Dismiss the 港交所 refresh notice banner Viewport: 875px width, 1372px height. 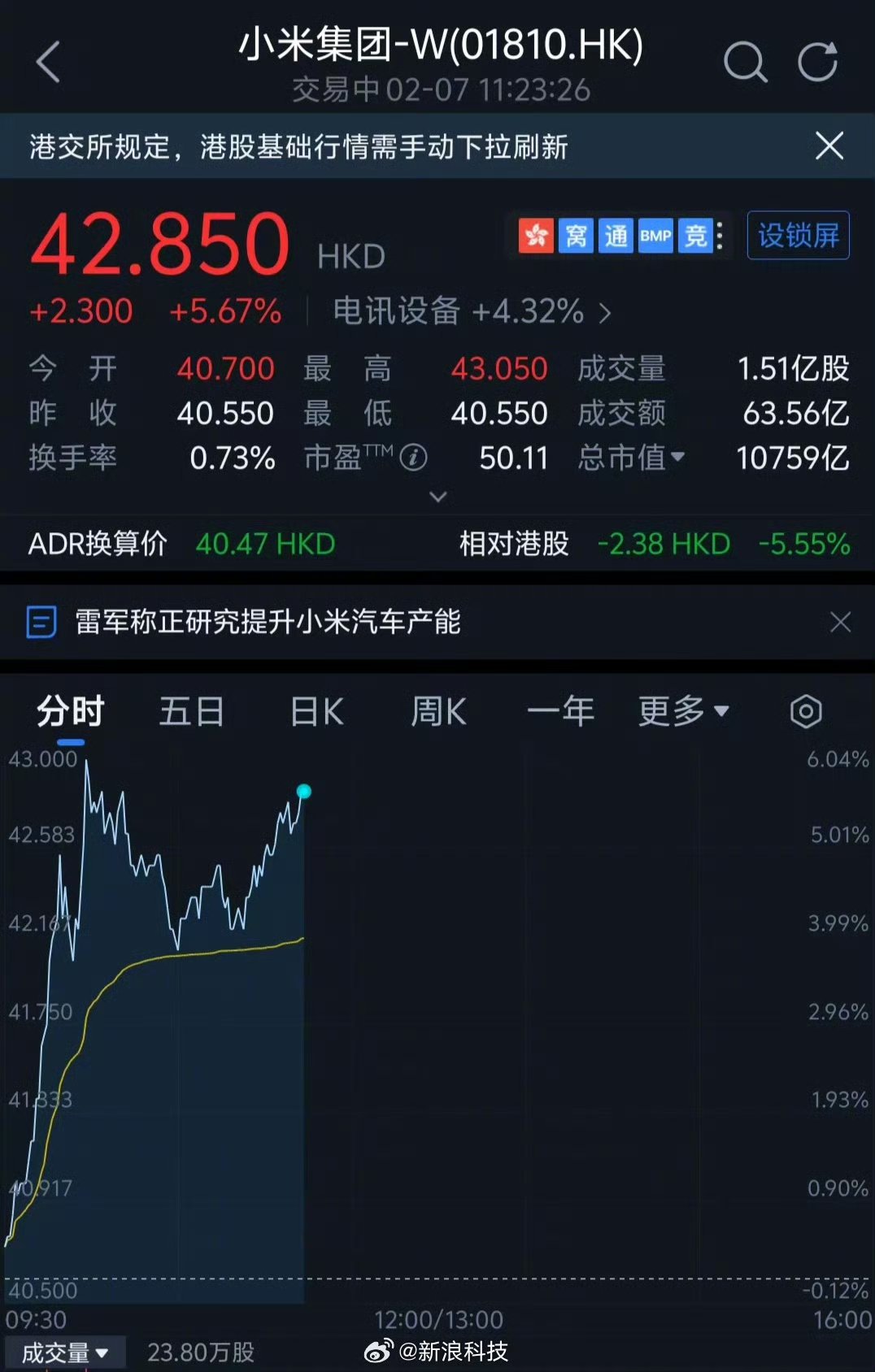coord(829,145)
